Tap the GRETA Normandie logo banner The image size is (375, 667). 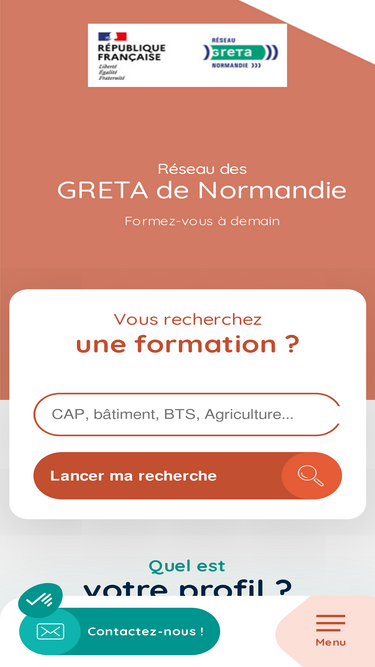coord(187,55)
